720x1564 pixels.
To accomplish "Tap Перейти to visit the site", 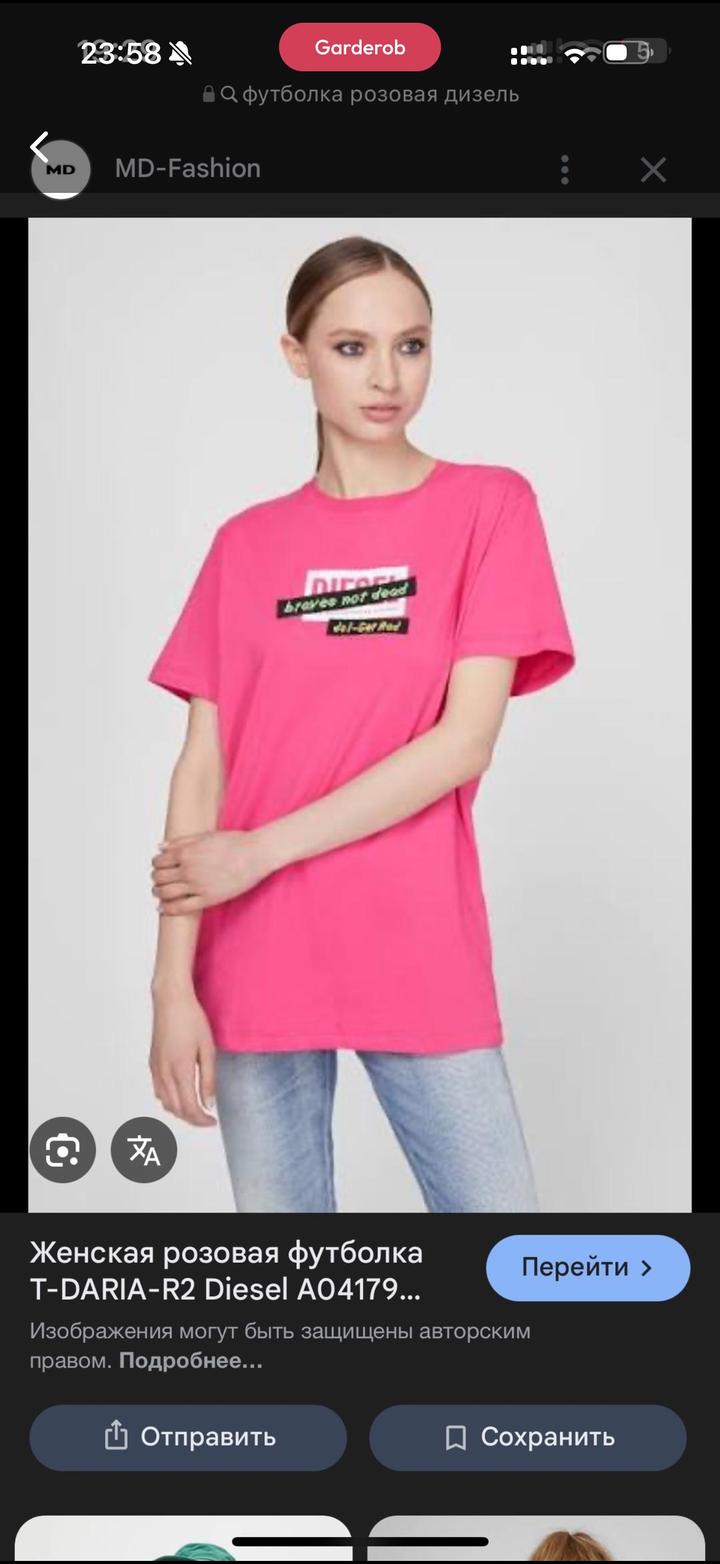I will [587, 1267].
